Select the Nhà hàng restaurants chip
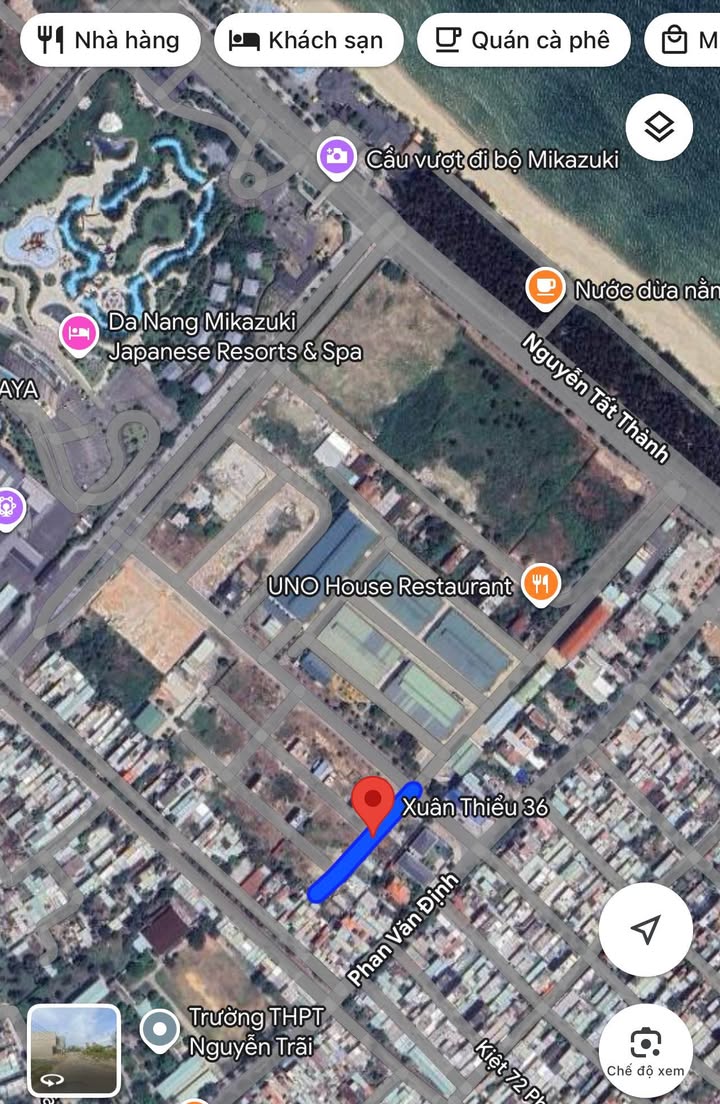720x1104 pixels. (x=109, y=41)
